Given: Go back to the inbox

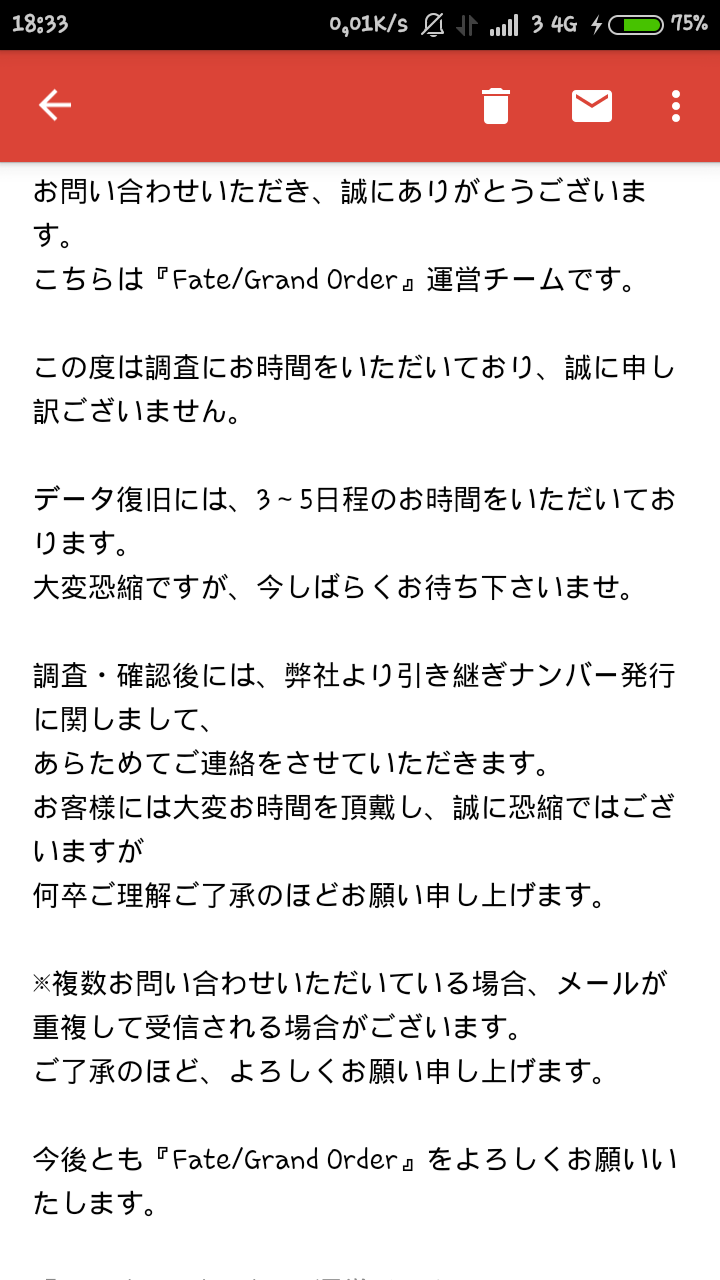Looking at the screenshot, I should (54, 105).
